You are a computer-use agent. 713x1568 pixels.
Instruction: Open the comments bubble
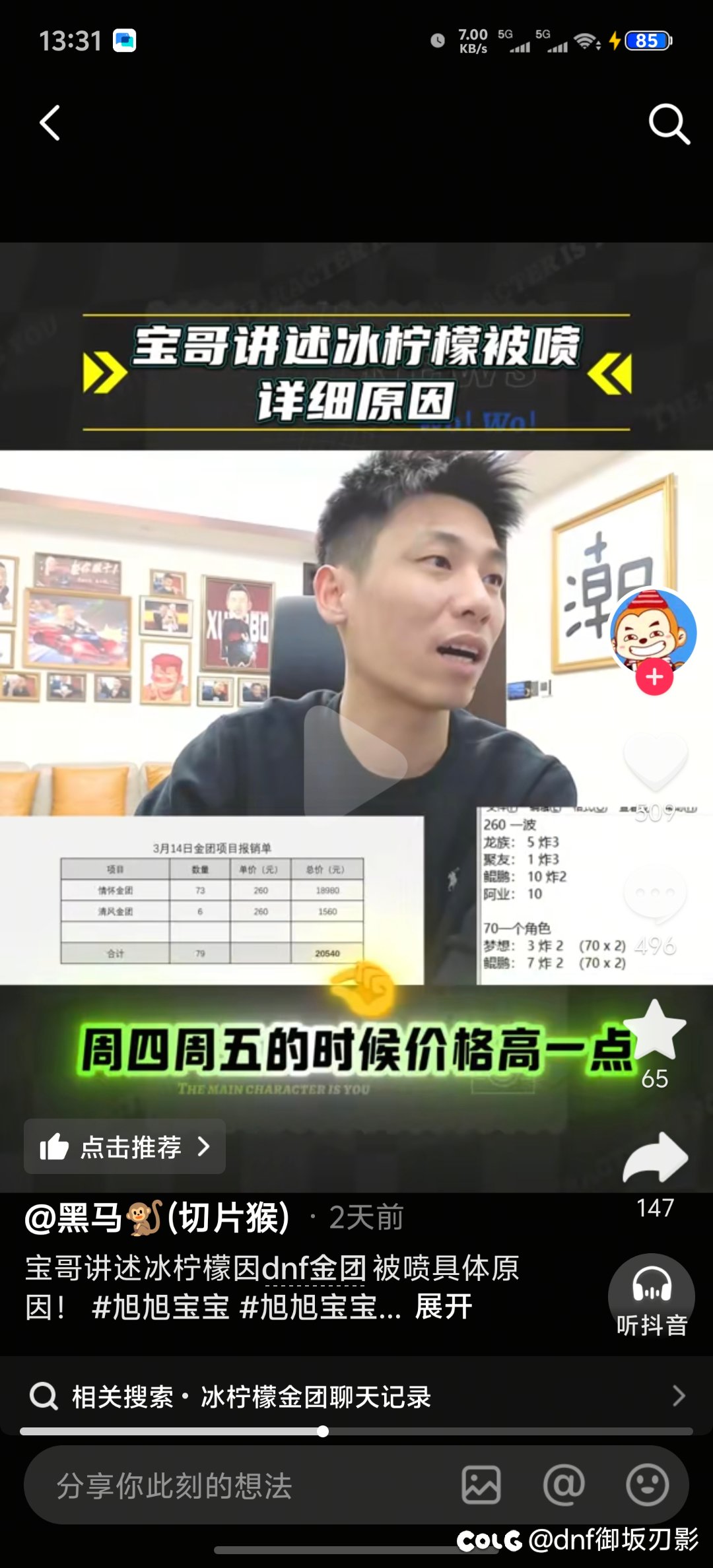[655, 894]
